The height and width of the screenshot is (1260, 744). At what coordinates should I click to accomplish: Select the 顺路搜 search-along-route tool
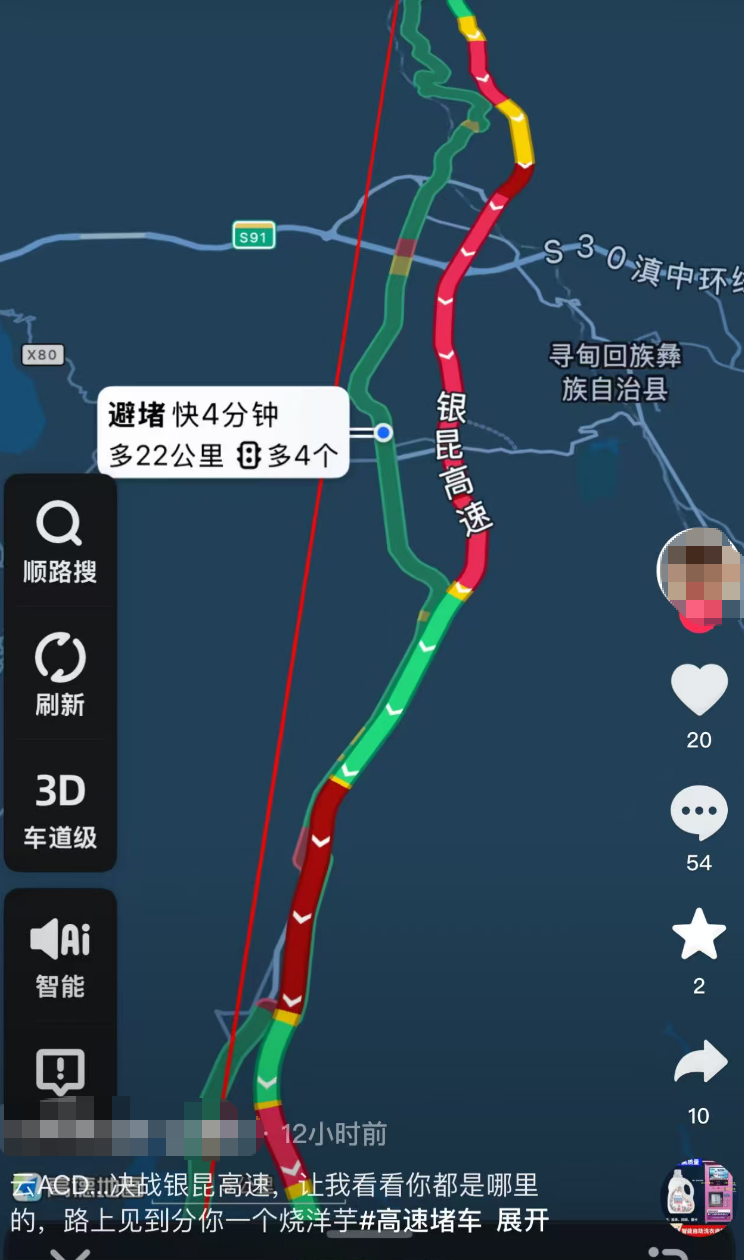point(61,542)
